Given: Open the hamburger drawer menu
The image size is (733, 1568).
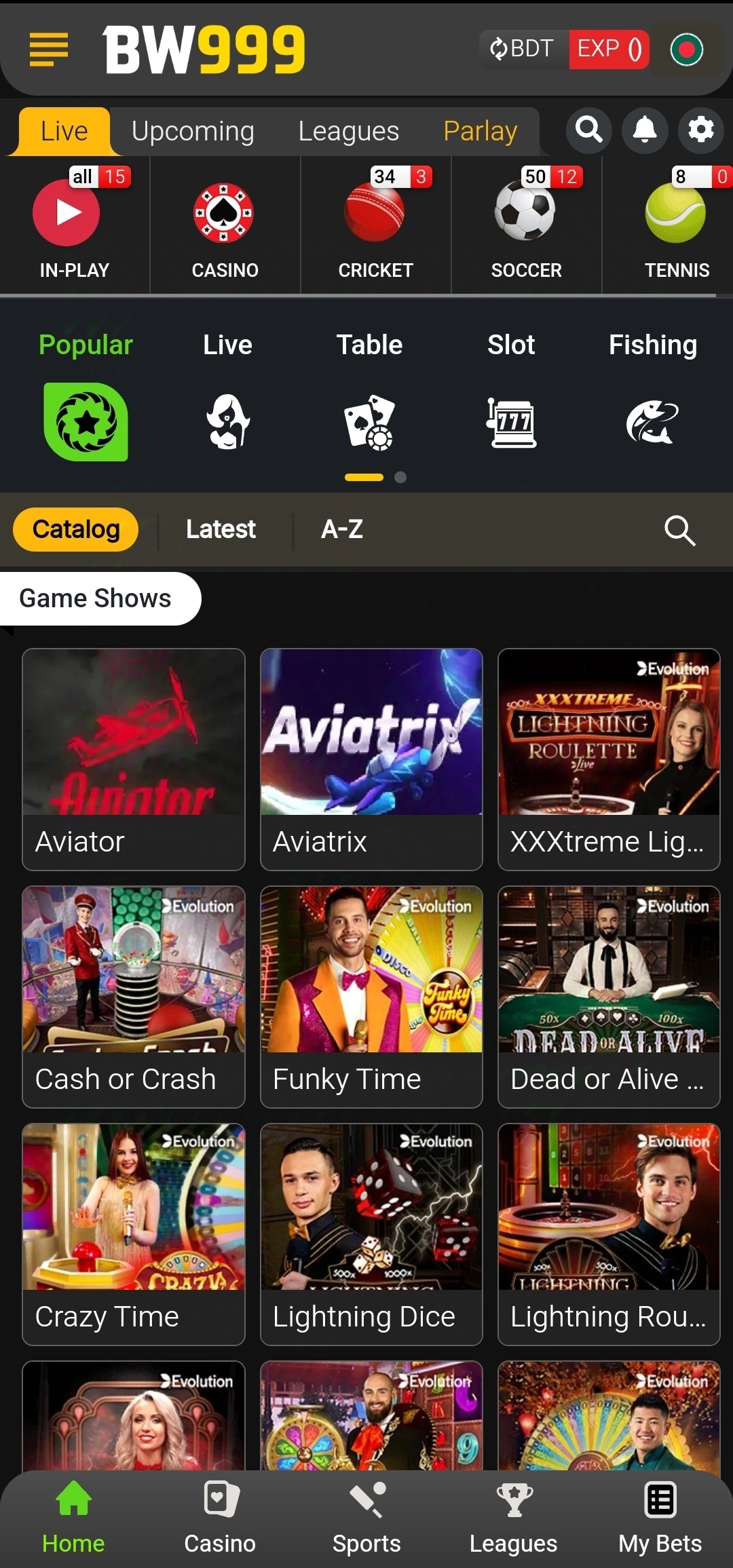Looking at the screenshot, I should pos(49,50).
